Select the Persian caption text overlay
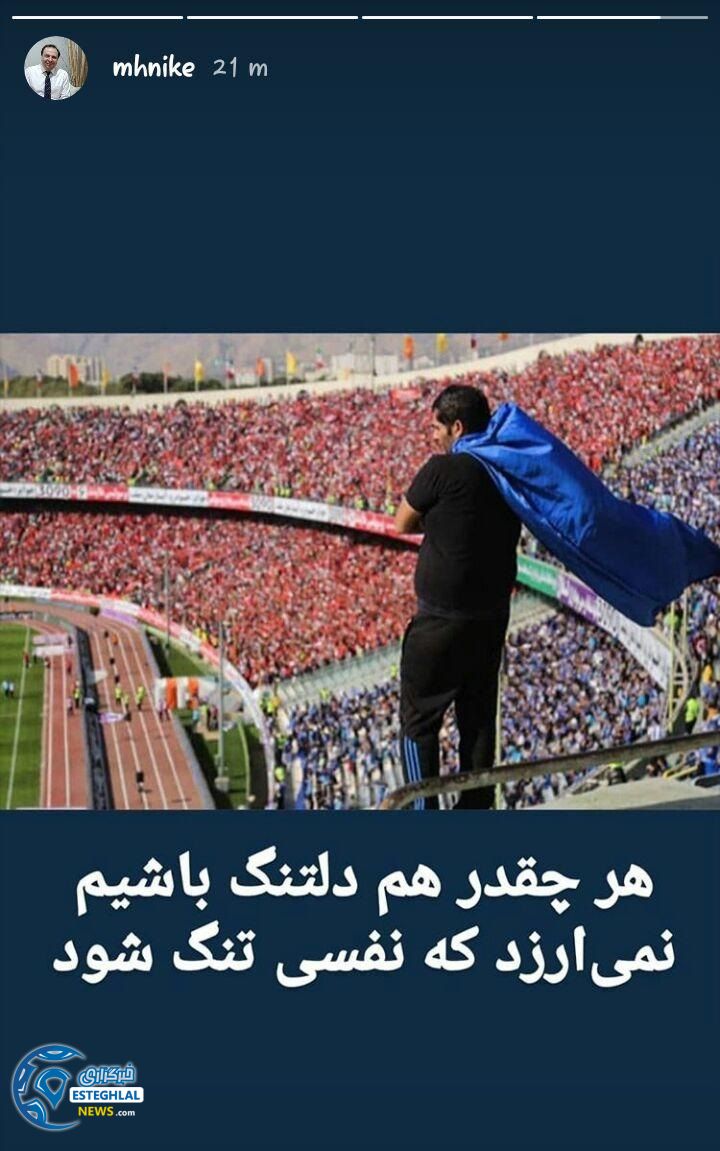This screenshot has height=1151, width=720. click(360, 910)
